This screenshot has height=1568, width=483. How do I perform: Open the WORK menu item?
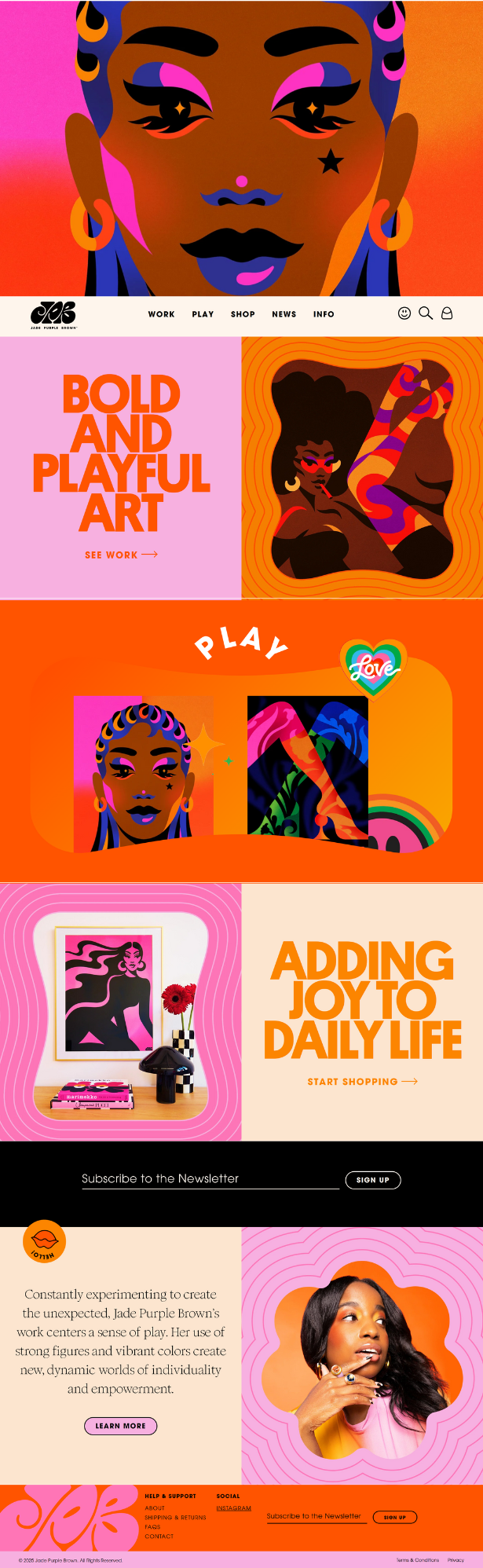pyautogui.click(x=161, y=314)
